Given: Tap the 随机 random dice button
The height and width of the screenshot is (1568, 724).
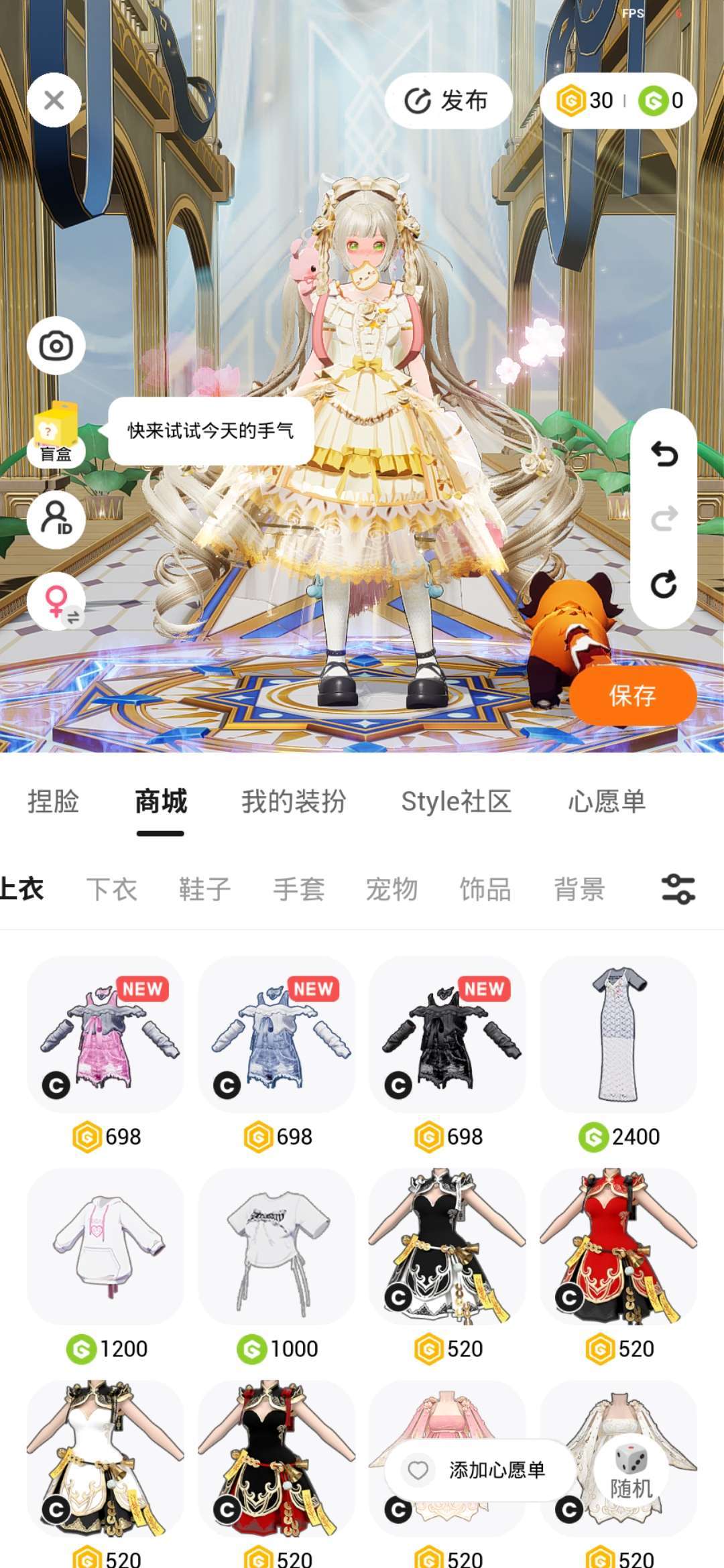Looking at the screenshot, I should tap(631, 1471).
